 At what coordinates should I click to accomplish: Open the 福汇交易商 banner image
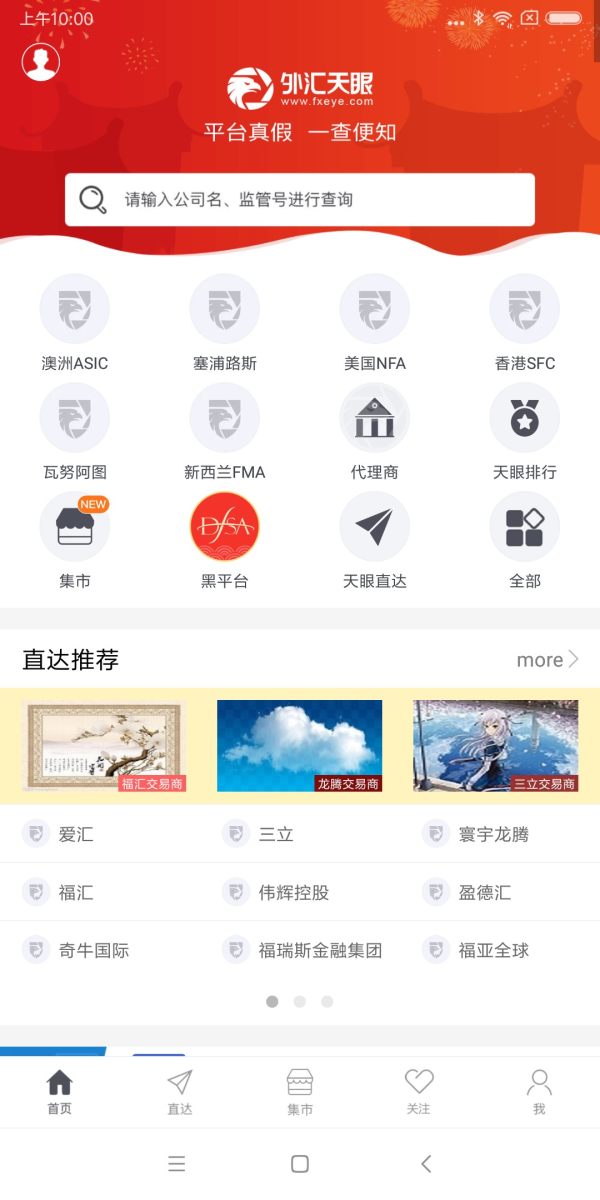point(104,746)
